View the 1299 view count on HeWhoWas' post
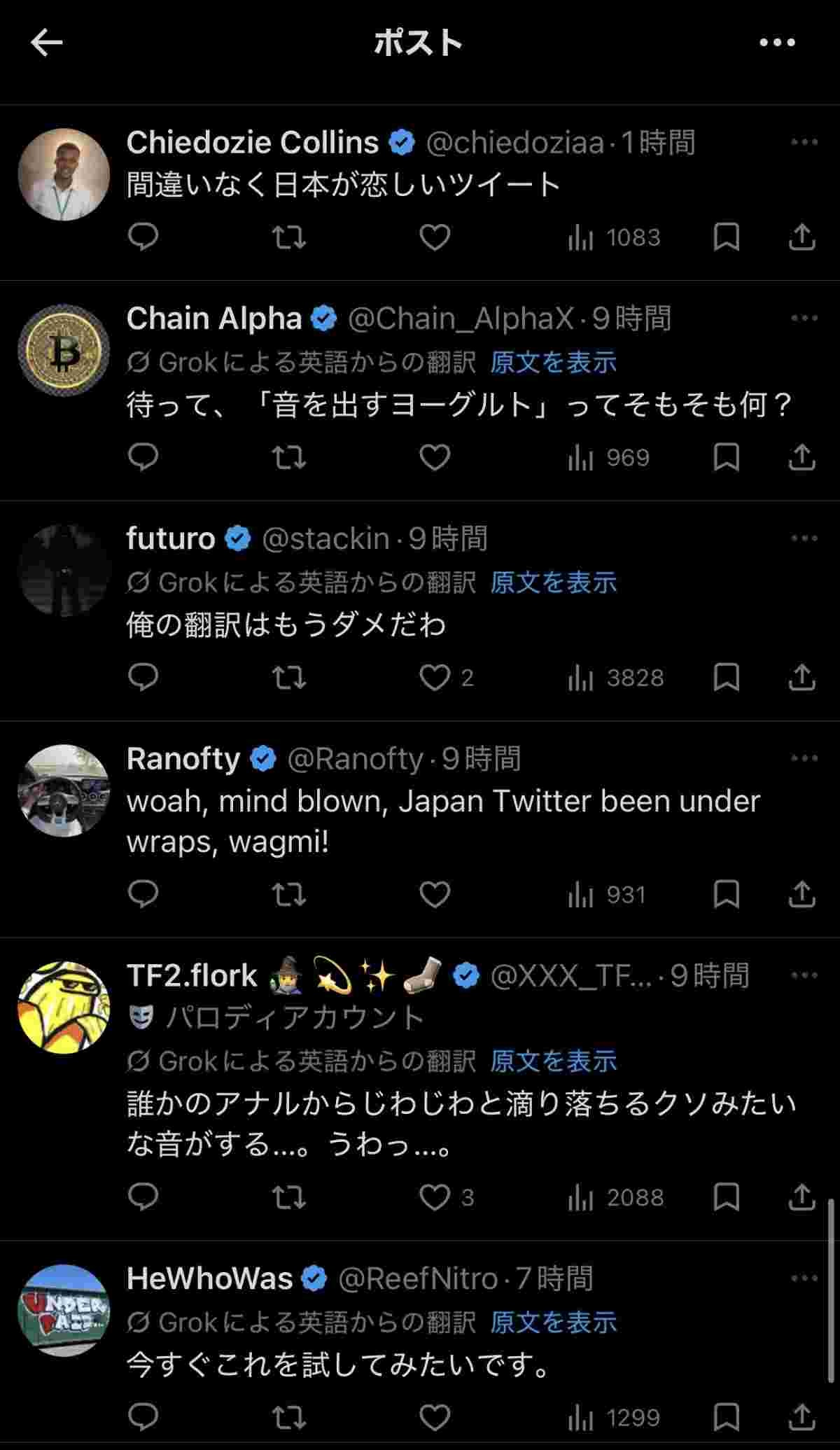 pos(615,1418)
